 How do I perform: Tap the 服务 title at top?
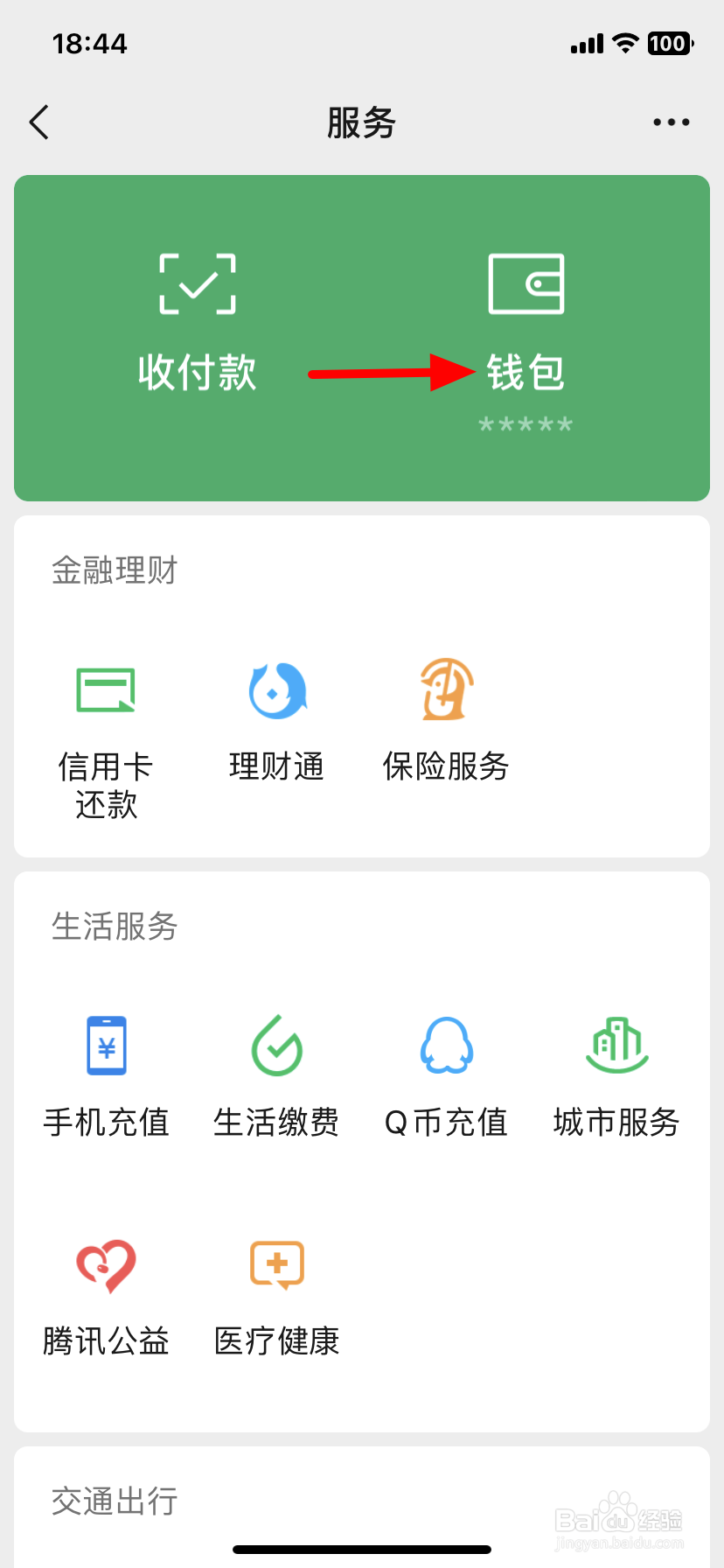pos(362,122)
